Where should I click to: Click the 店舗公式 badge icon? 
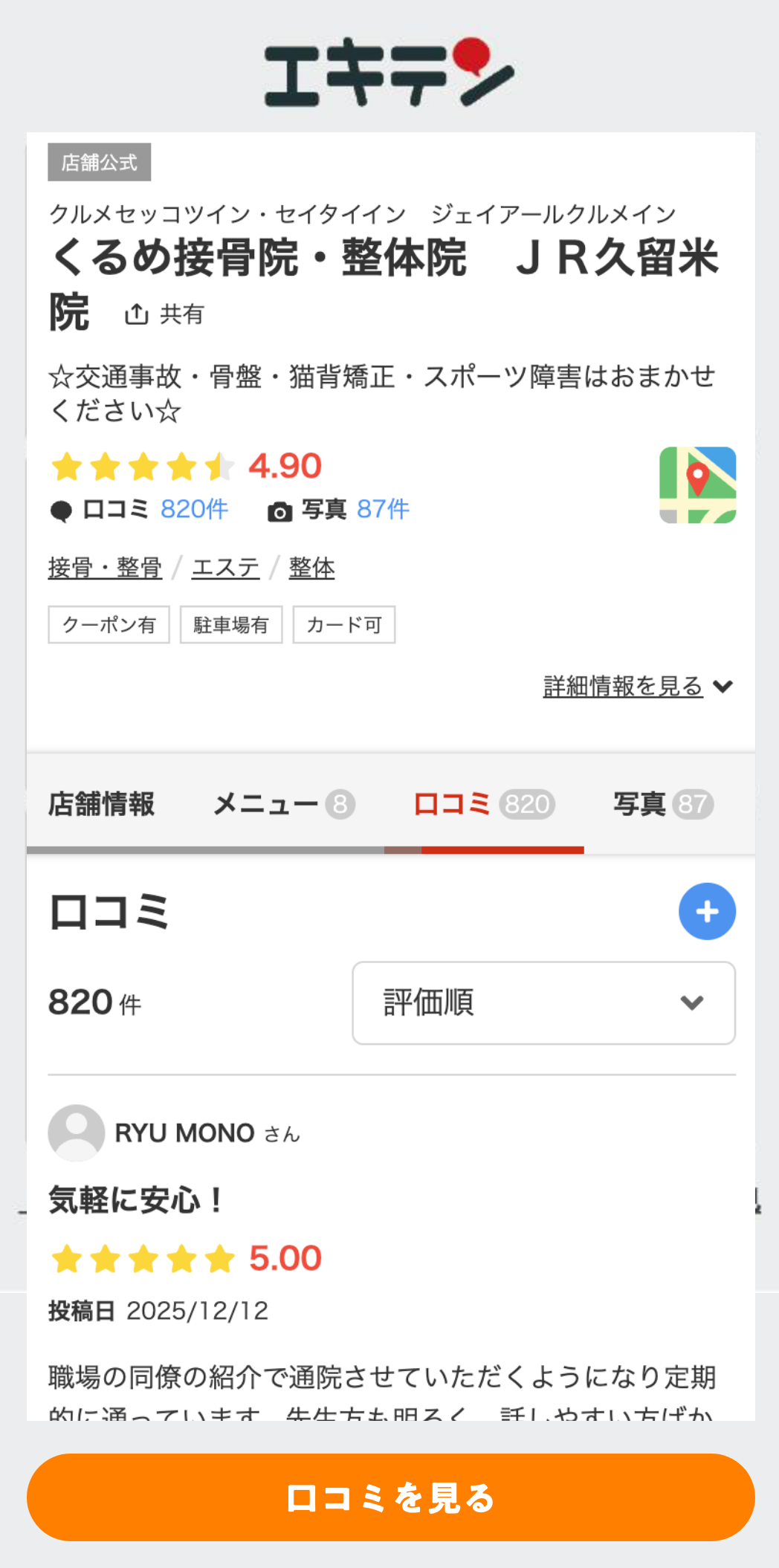[x=99, y=162]
